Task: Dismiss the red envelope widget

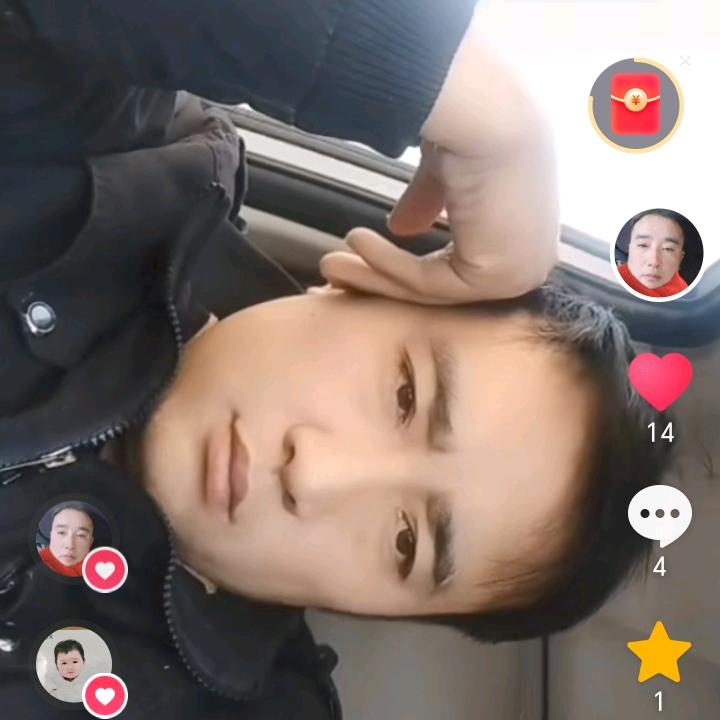Action: [x=685, y=61]
